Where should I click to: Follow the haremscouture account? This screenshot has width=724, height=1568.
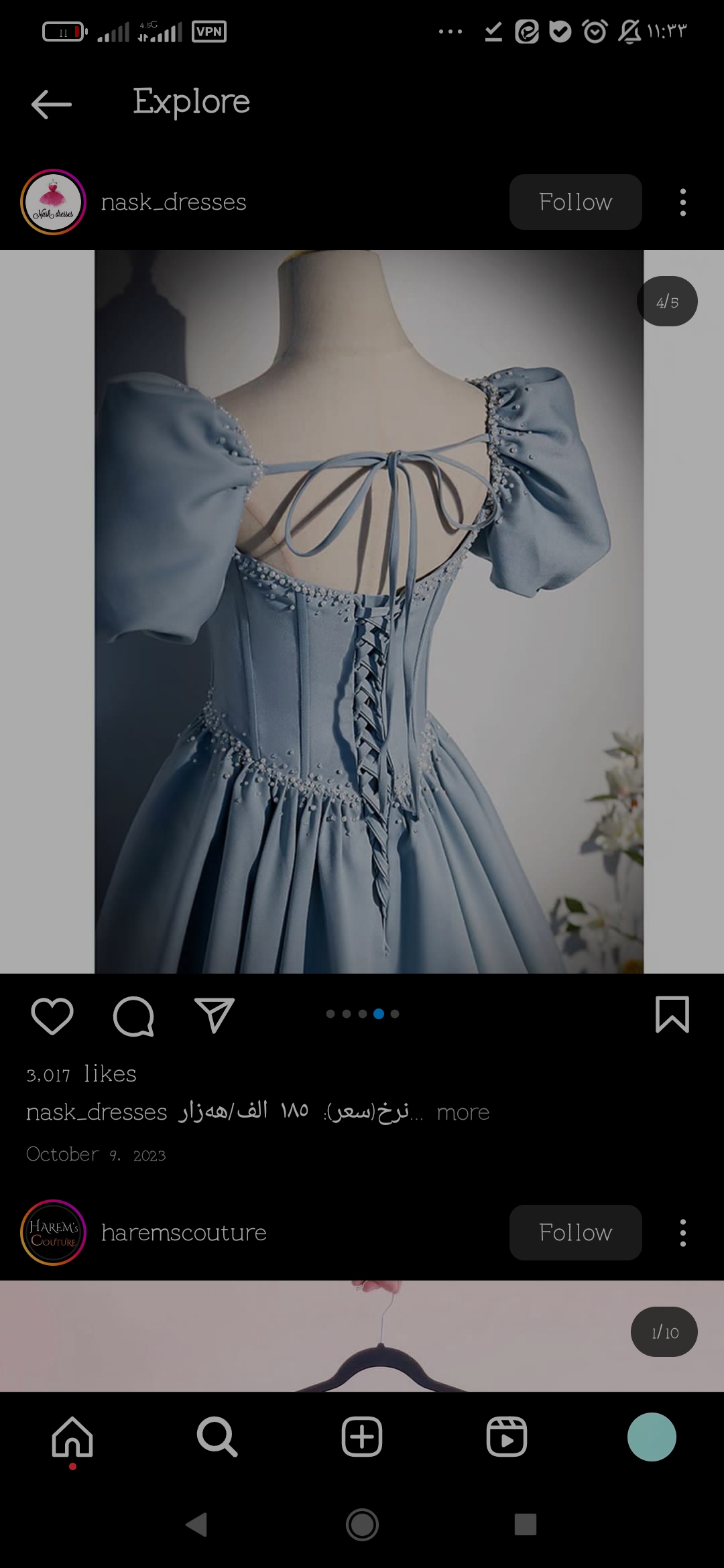pos(575,1232)
